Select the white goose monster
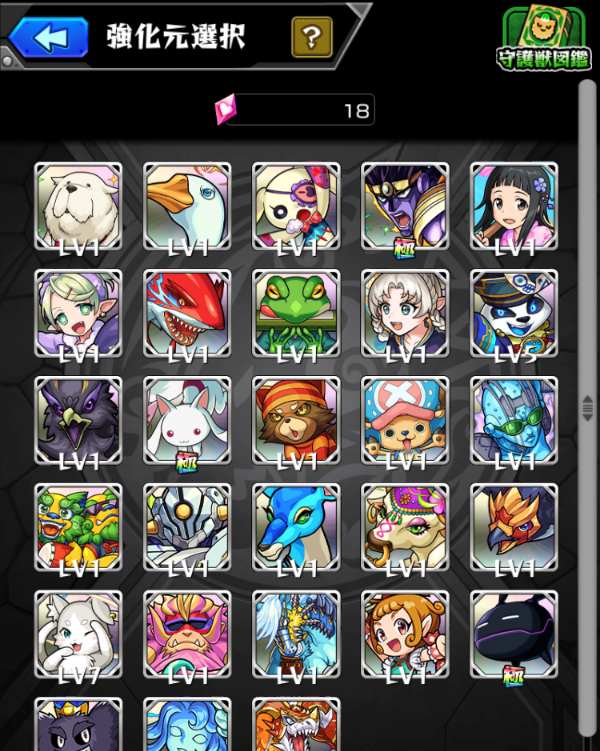 187,206
